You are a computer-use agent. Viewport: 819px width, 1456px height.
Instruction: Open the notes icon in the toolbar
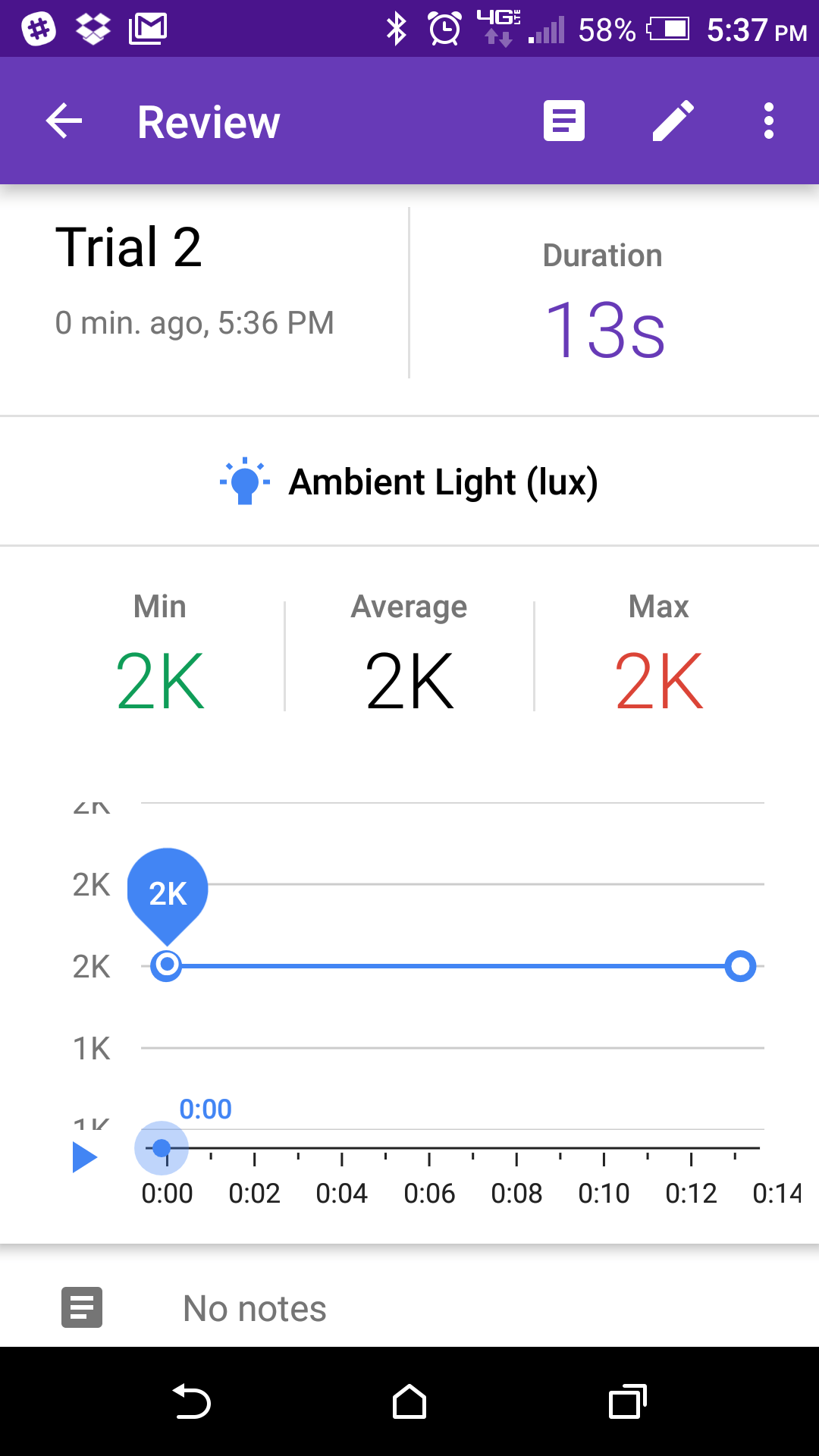click(x=564, y=121)
